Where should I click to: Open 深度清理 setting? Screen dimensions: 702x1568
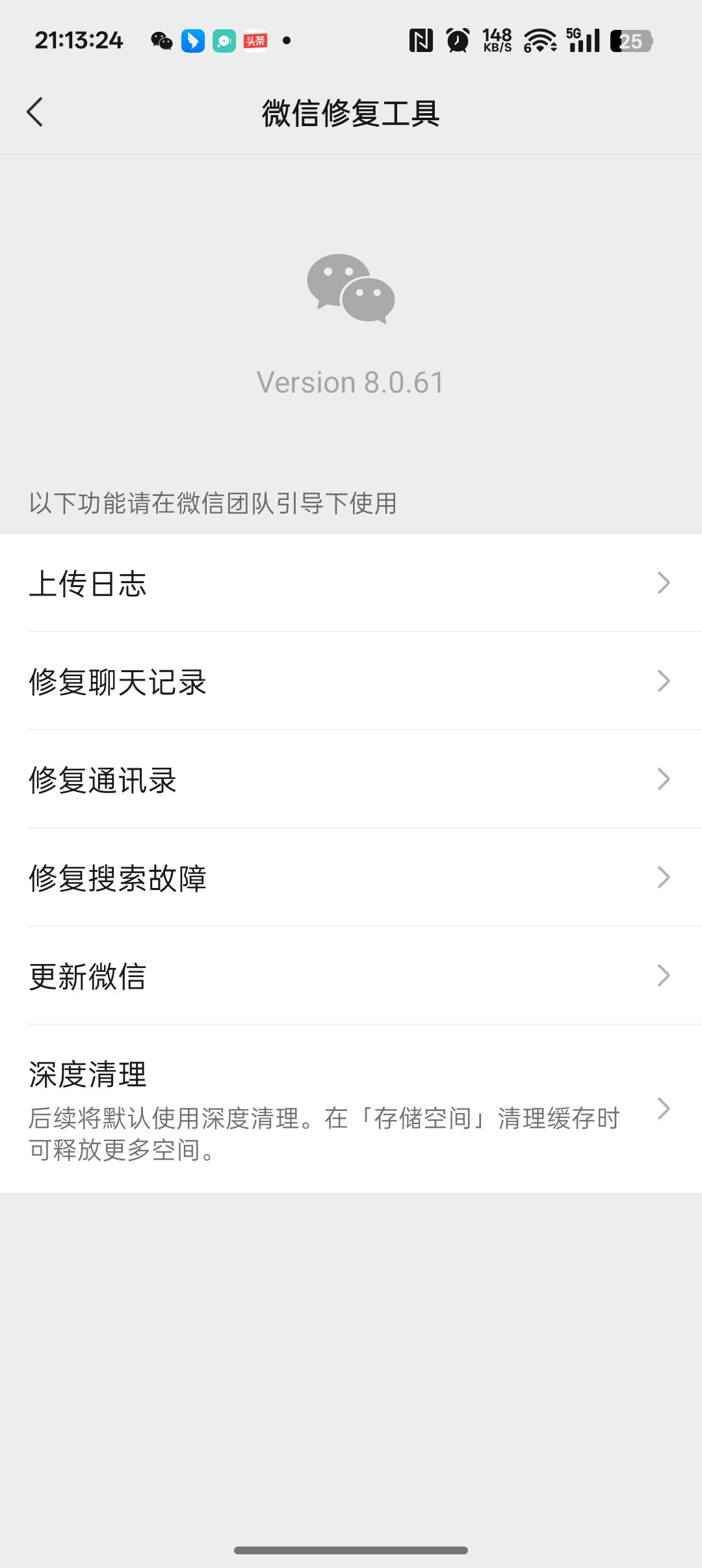tap(351, 1108)
